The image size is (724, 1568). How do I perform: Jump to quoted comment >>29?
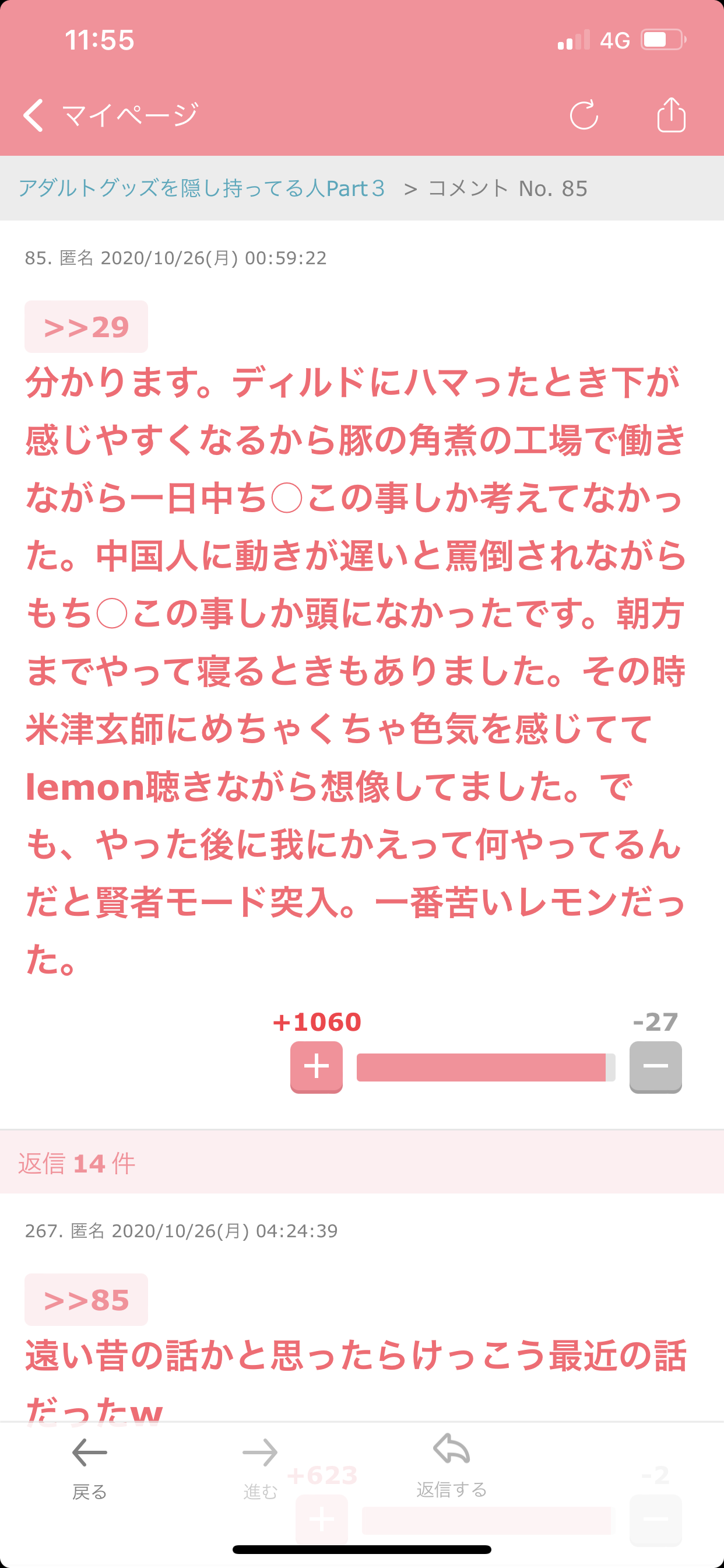(86, 327)
